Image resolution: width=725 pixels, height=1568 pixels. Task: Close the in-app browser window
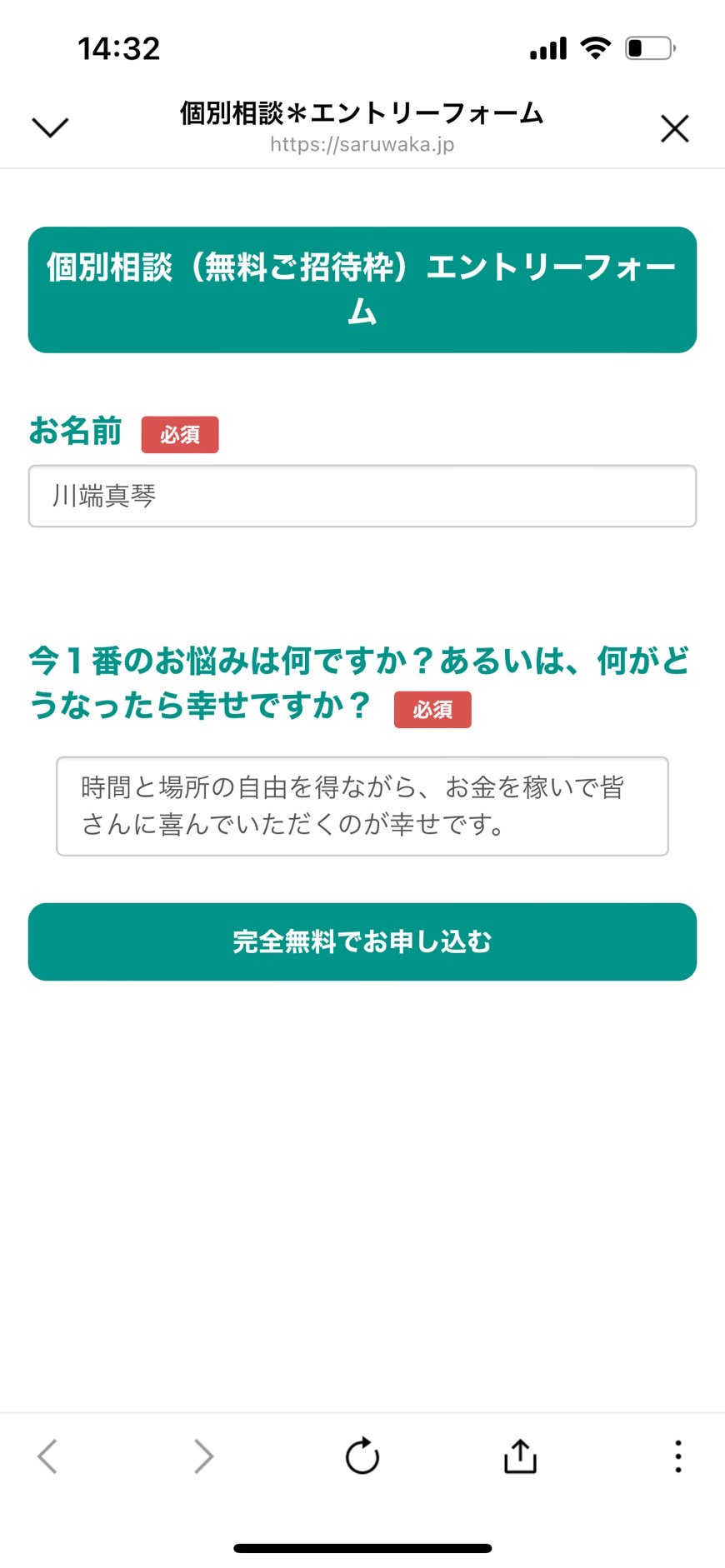coord(674,128)
